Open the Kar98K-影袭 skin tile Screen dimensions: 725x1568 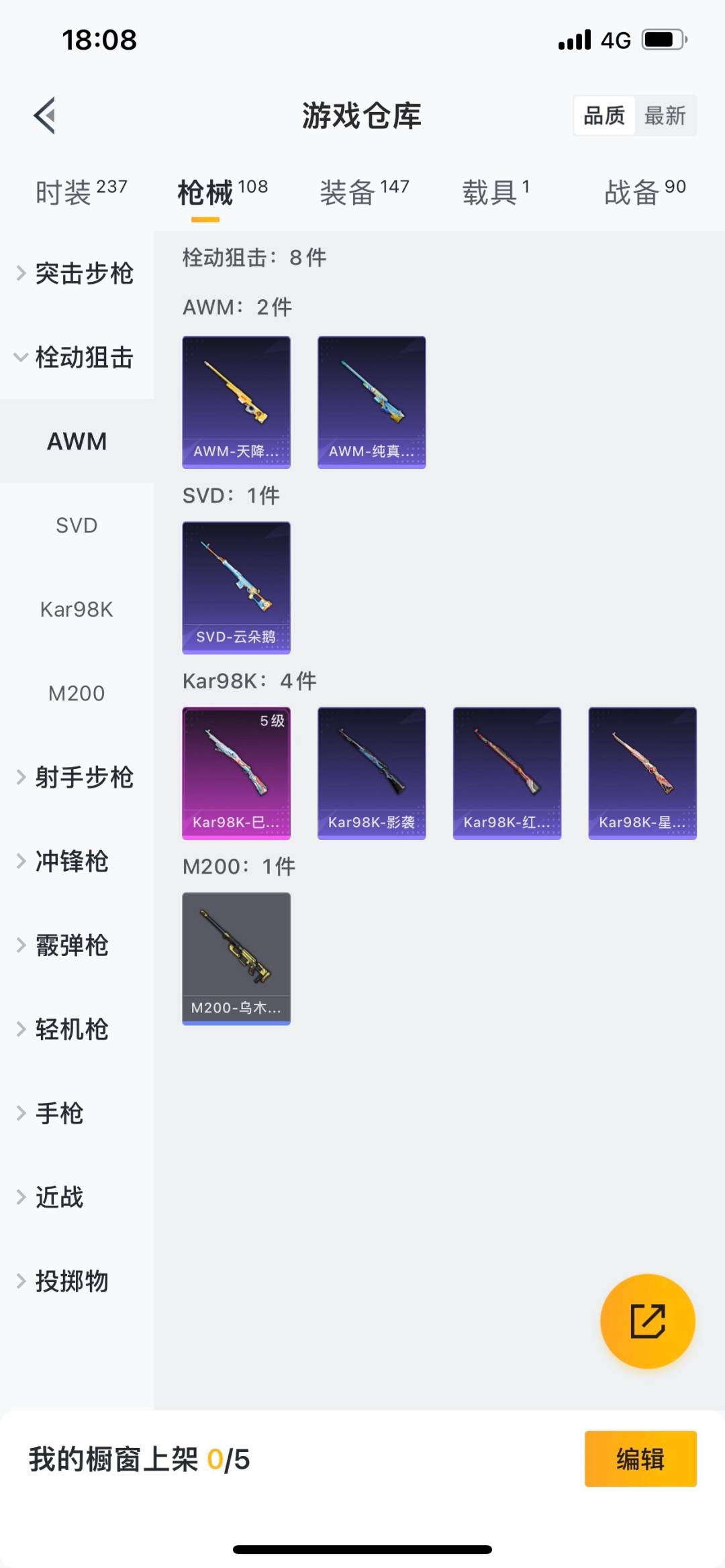pos(371,772)
